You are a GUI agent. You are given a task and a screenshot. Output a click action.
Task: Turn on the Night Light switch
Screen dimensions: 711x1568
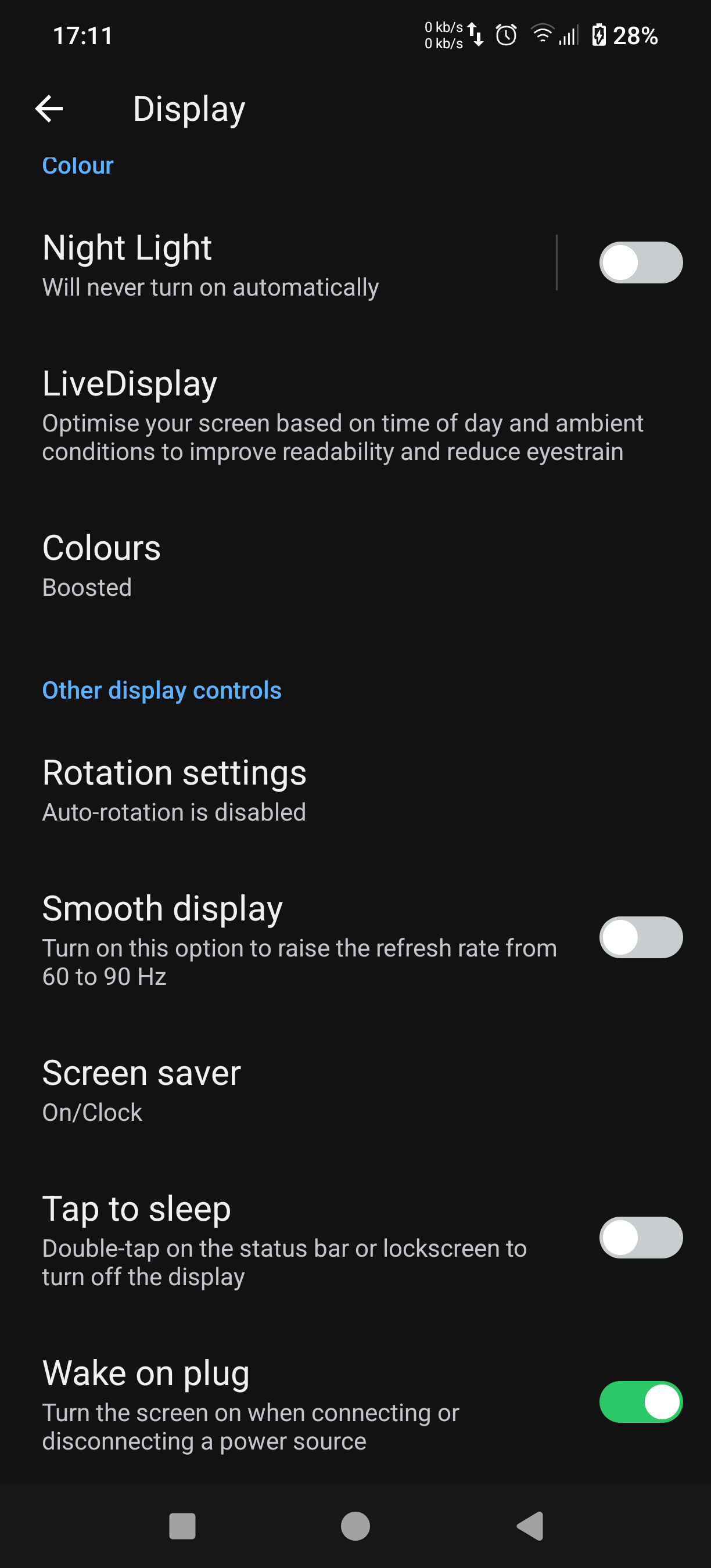tap(640, 263)
